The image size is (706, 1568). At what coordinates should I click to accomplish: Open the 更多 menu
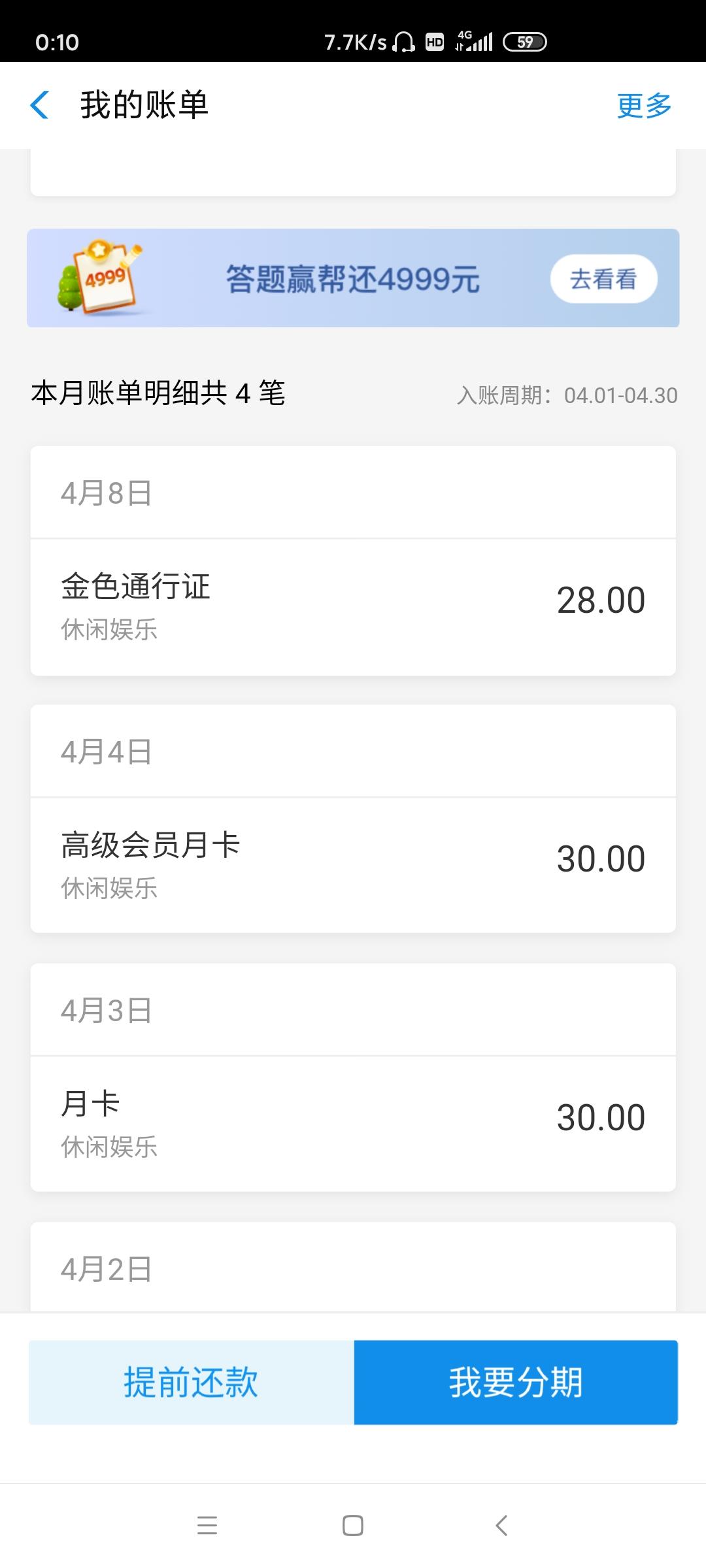click(x=644, y=105)
